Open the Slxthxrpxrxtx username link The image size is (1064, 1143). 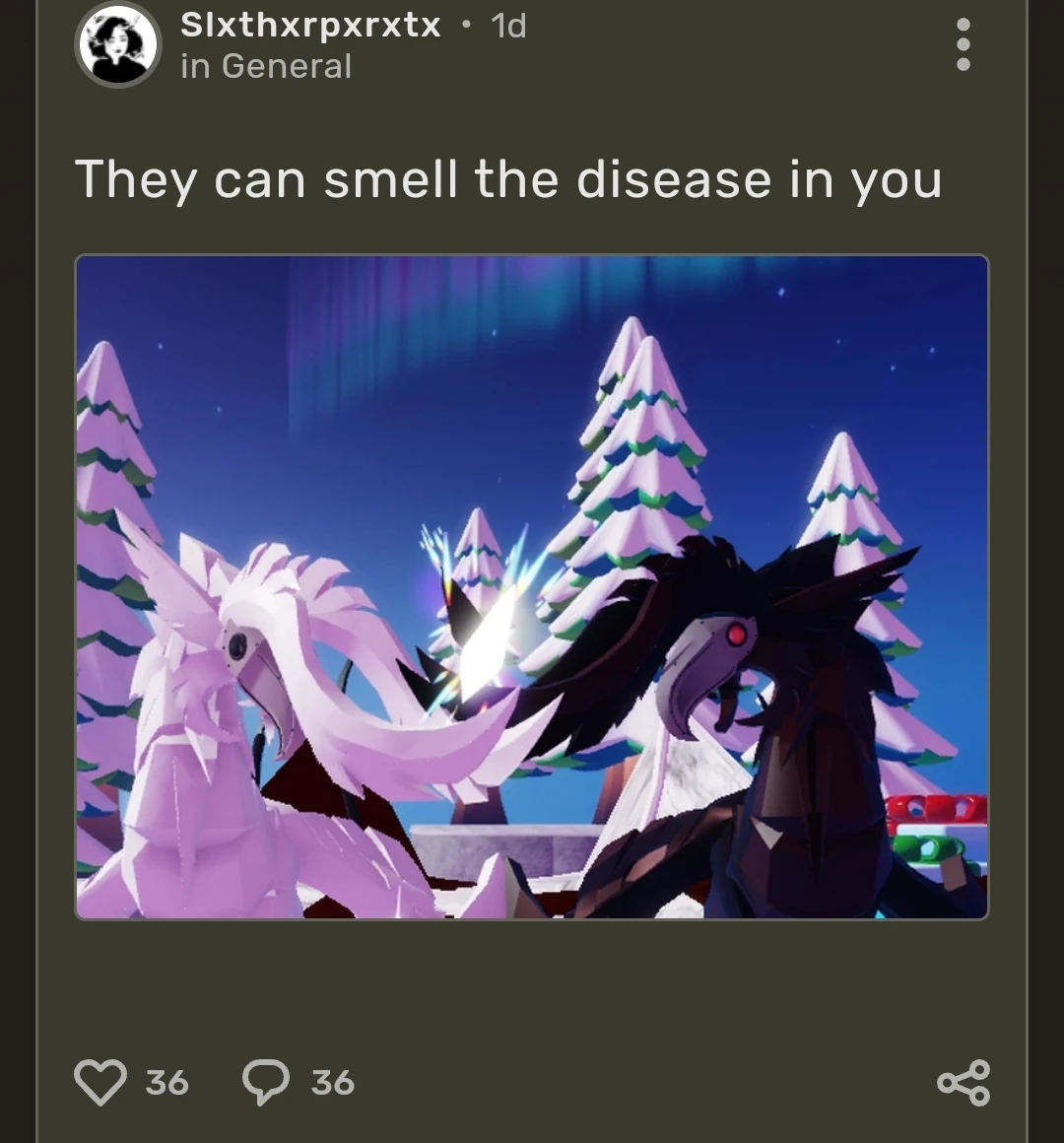[x=310, y=25]
